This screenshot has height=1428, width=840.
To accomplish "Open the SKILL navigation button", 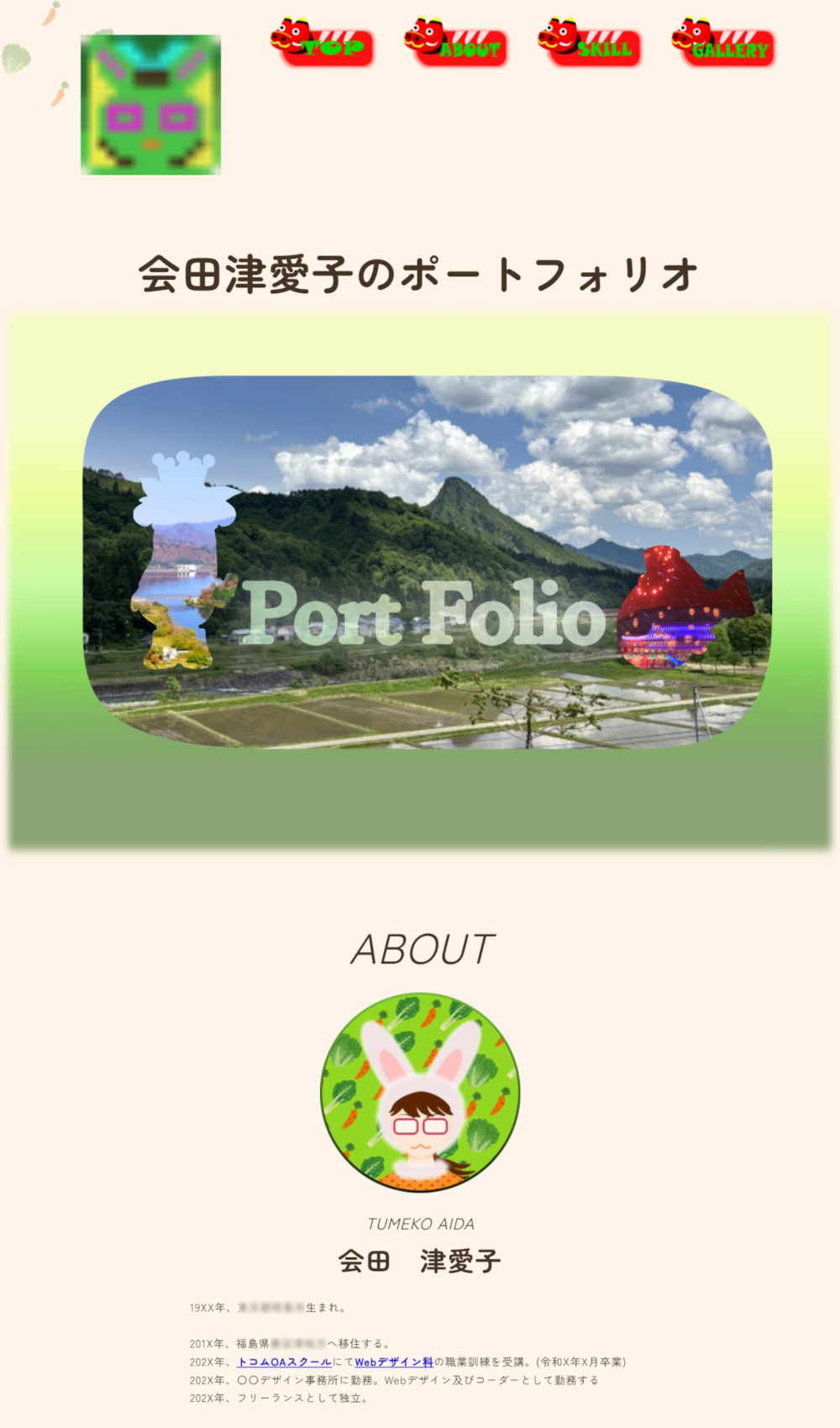I will [591, 45].
